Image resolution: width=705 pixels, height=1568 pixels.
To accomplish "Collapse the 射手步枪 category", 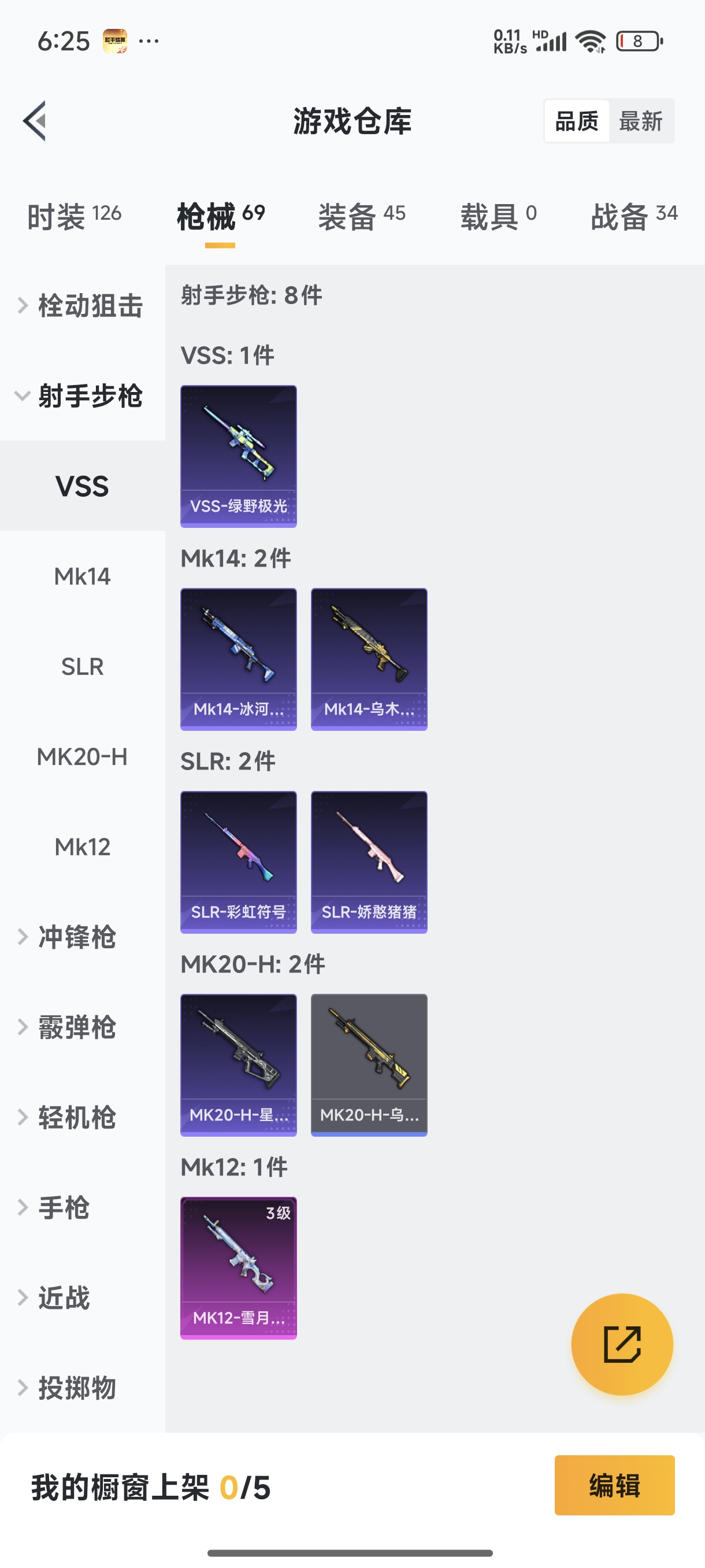I will [x=82, y=396].
